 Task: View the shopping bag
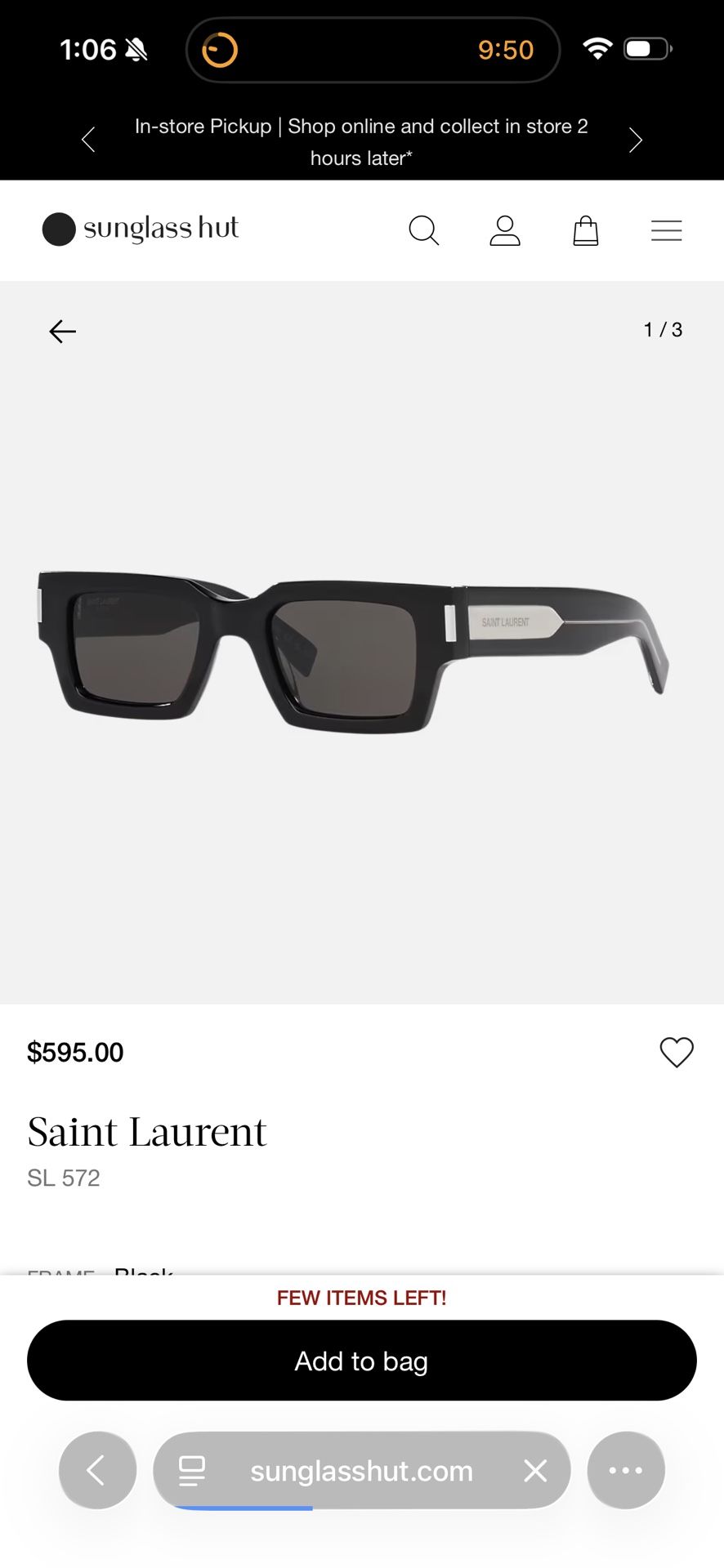pyautogui.click(x=585, y=230)
